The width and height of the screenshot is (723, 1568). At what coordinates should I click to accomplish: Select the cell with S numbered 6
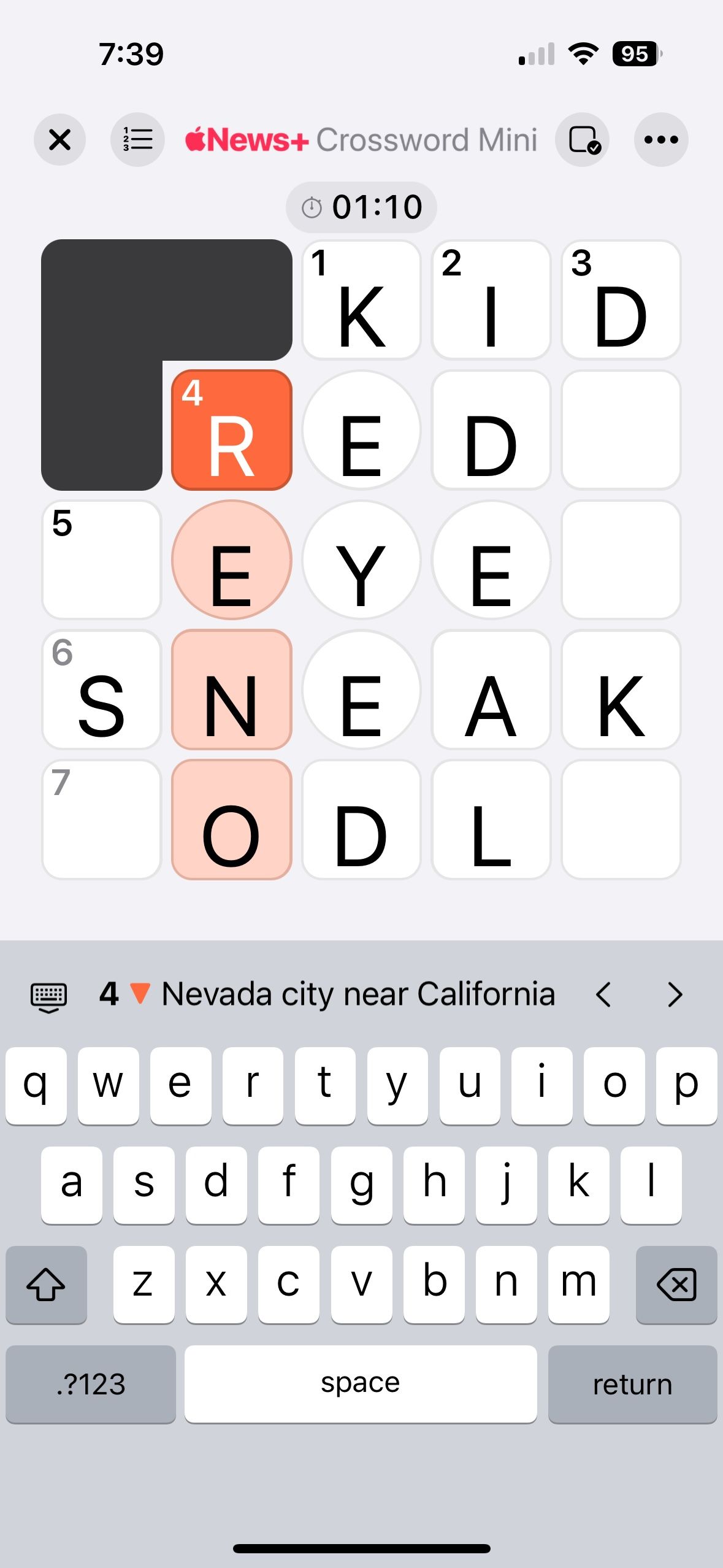[x=102, y=690]
